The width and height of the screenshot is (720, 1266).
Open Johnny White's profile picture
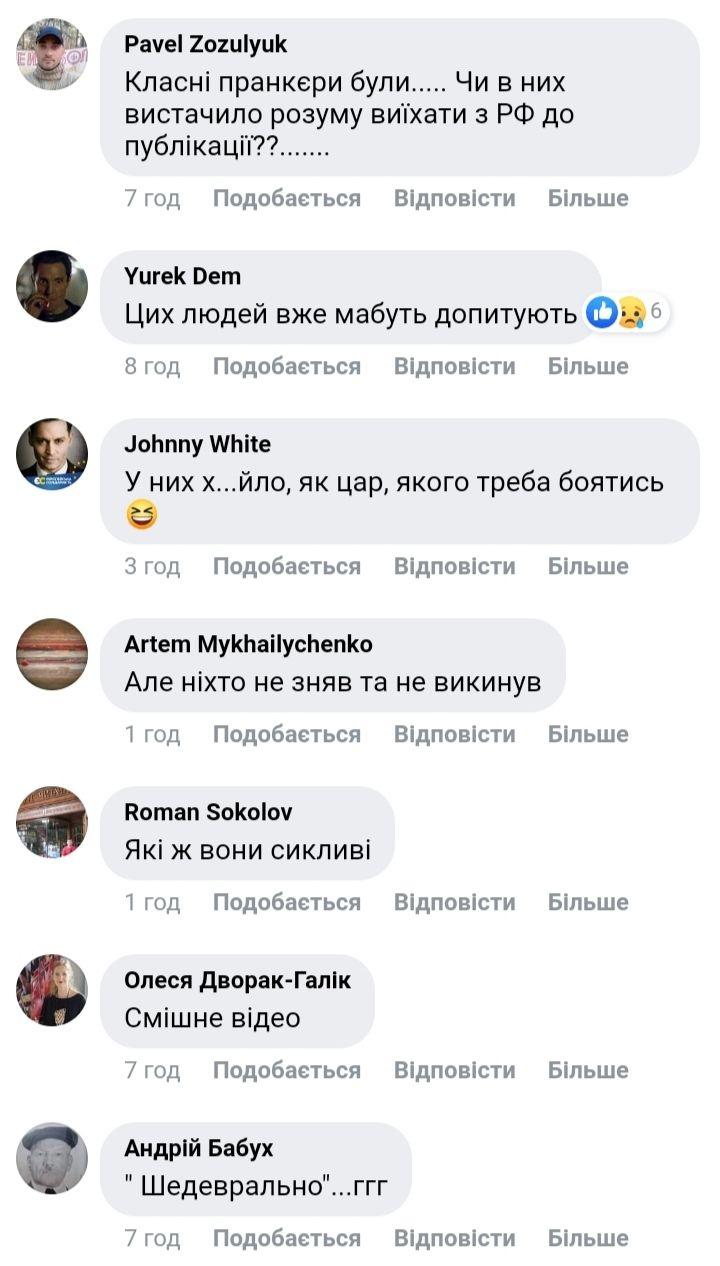(x=52, y=454)
